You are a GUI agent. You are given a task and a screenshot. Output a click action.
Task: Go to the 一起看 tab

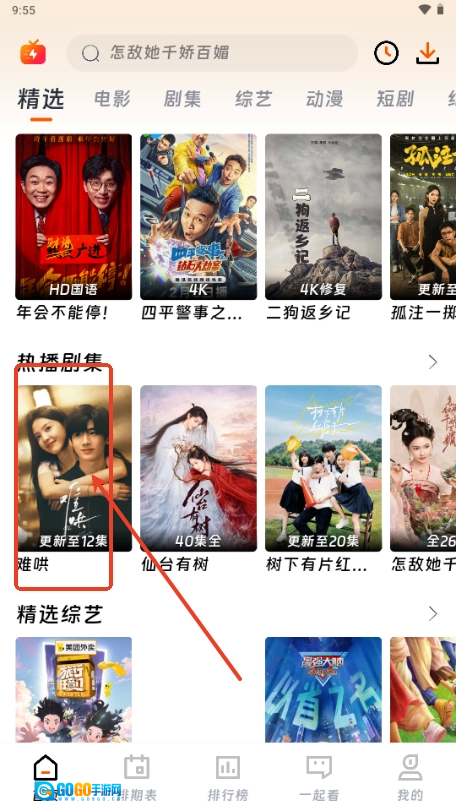point(319,778)
